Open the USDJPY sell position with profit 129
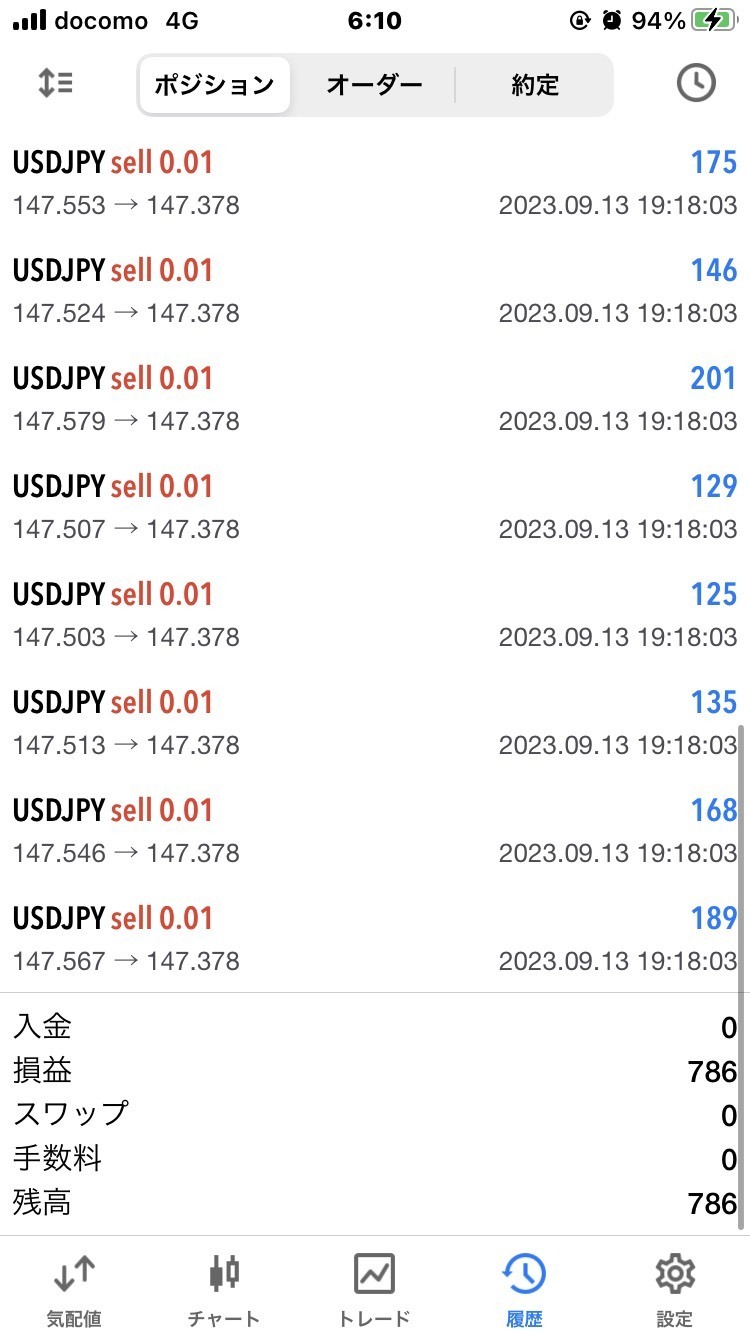The image size is (750, 1334). [375, 507]
